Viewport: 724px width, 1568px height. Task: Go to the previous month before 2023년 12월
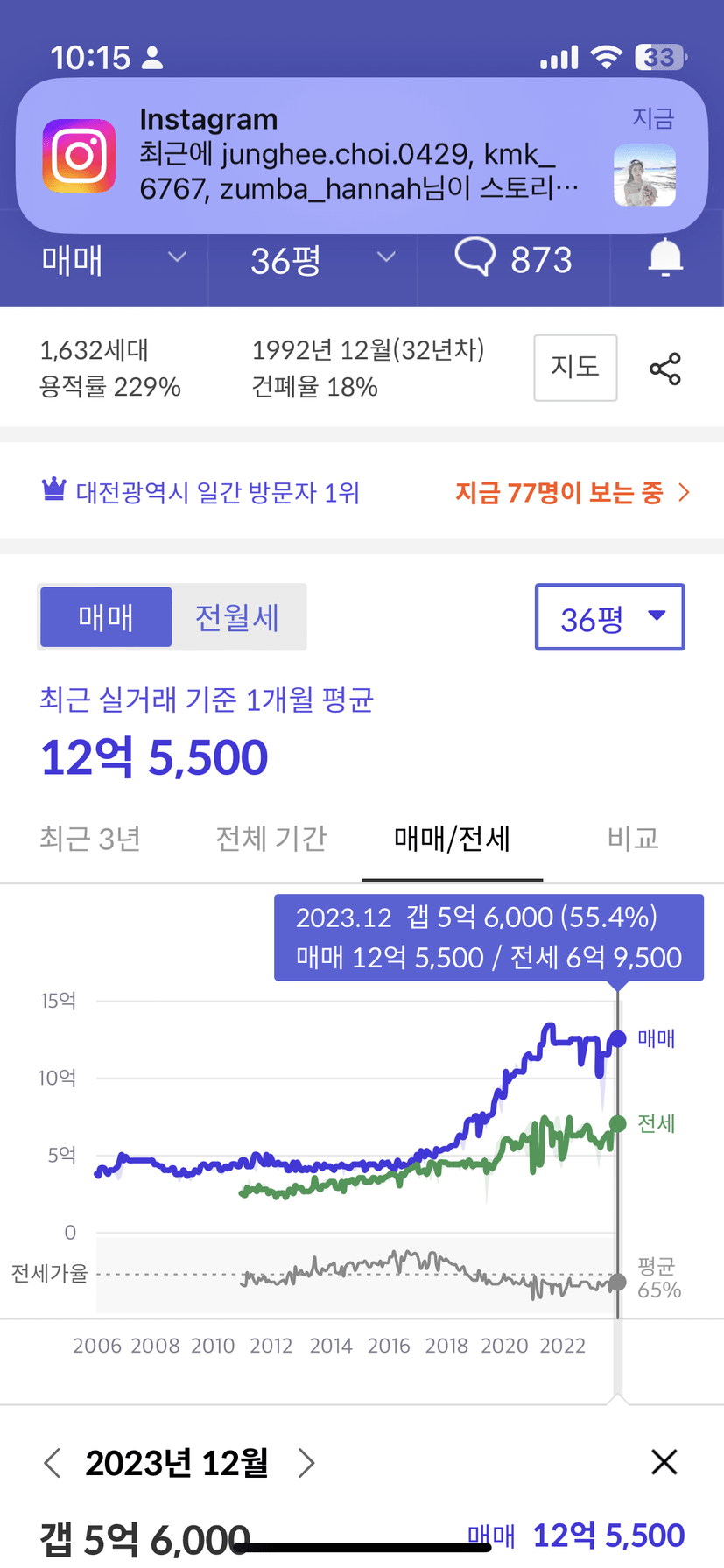pos(53,1462)
